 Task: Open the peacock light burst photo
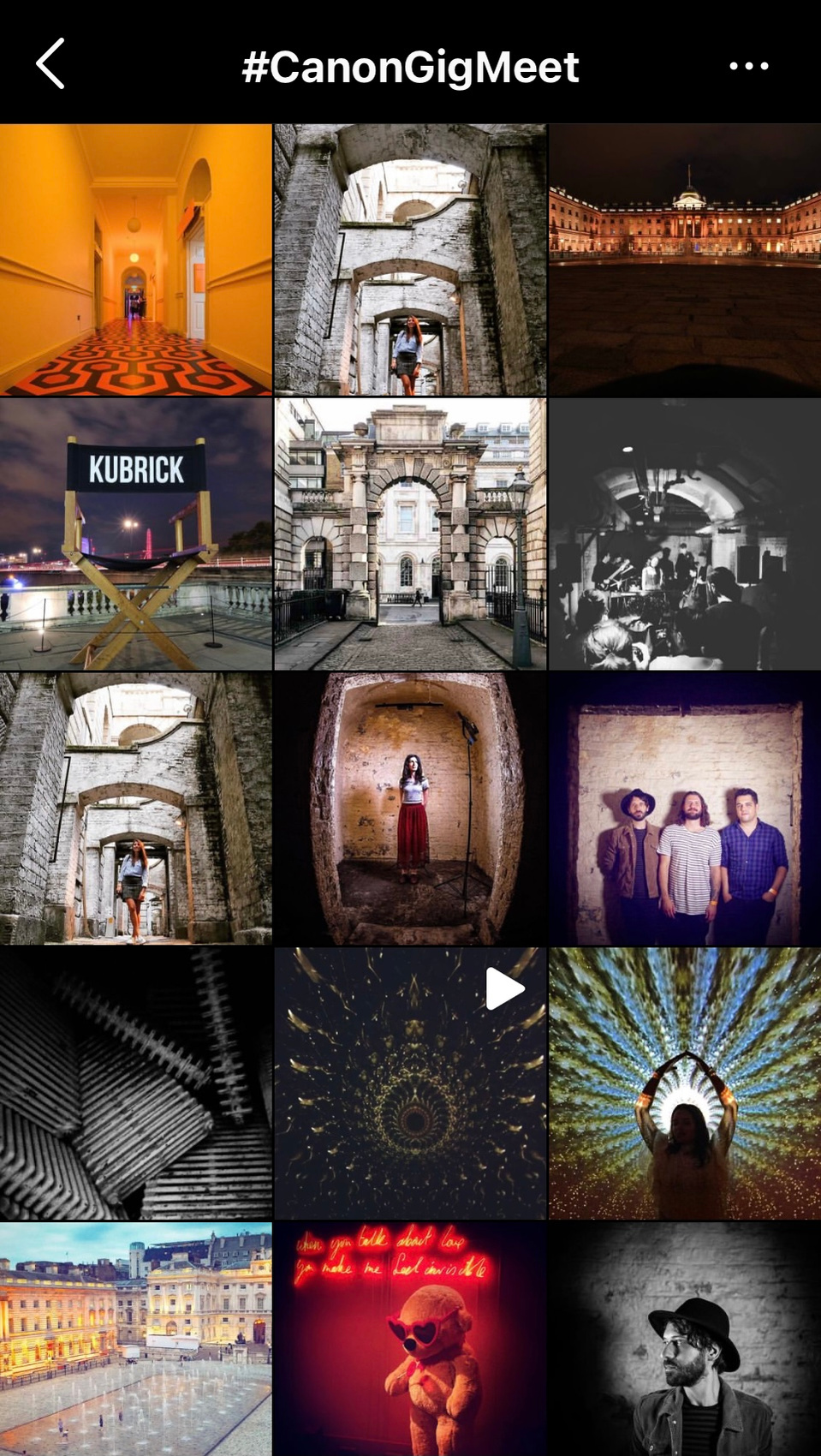(x=685, y=1083)
